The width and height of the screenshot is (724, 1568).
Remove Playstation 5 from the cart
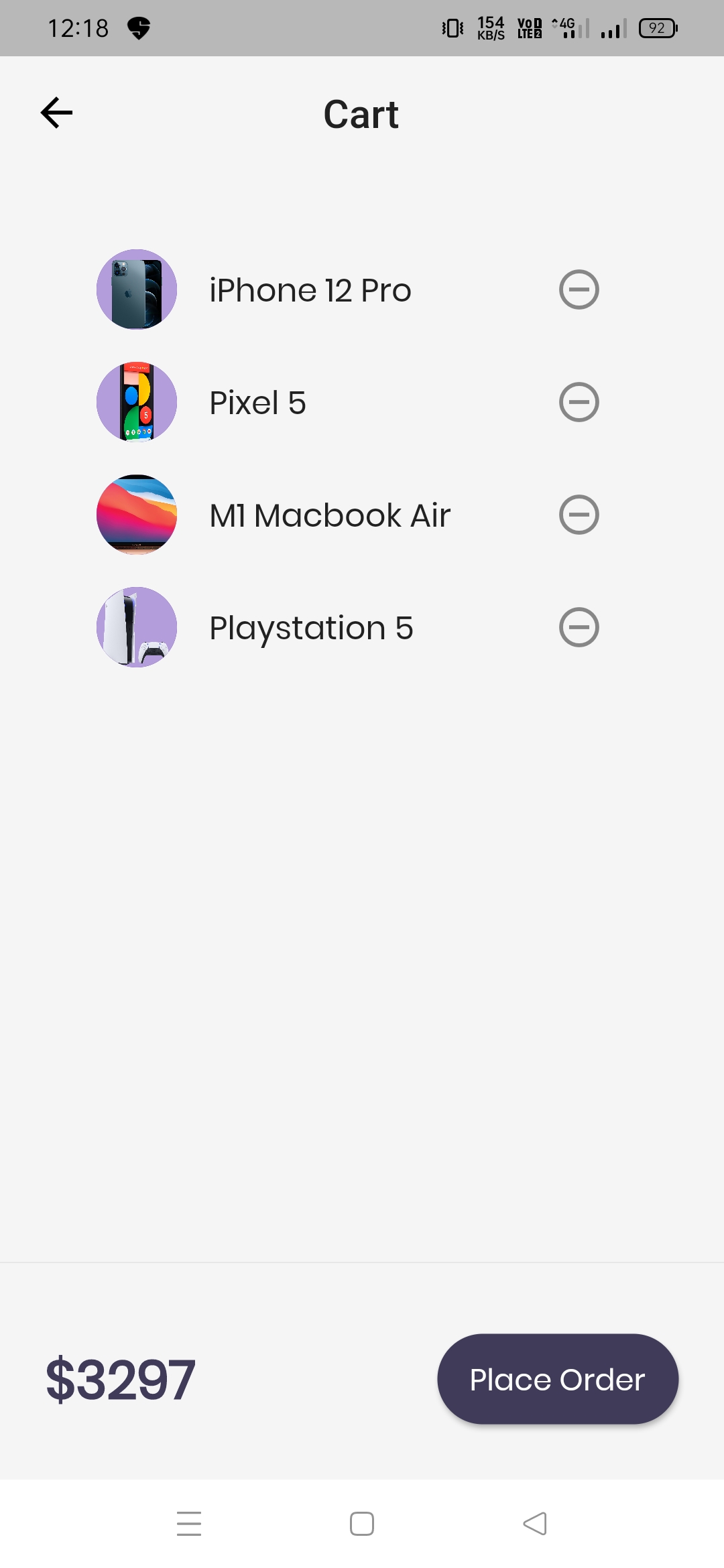(x=579, y=627)
